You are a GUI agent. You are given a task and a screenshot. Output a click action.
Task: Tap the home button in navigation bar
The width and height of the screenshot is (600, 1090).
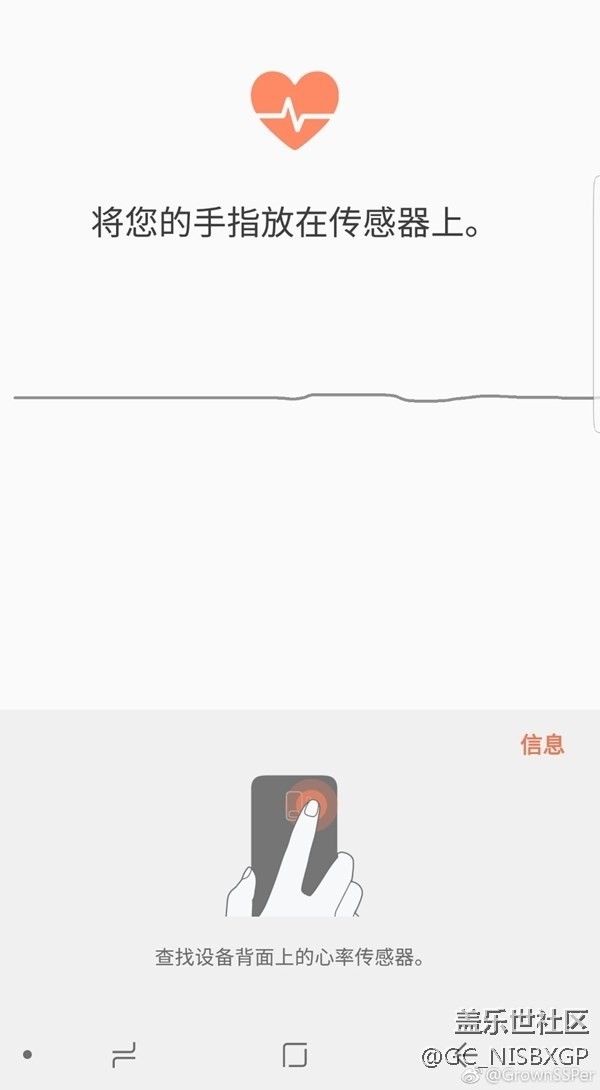click(x=294, y=1054)
